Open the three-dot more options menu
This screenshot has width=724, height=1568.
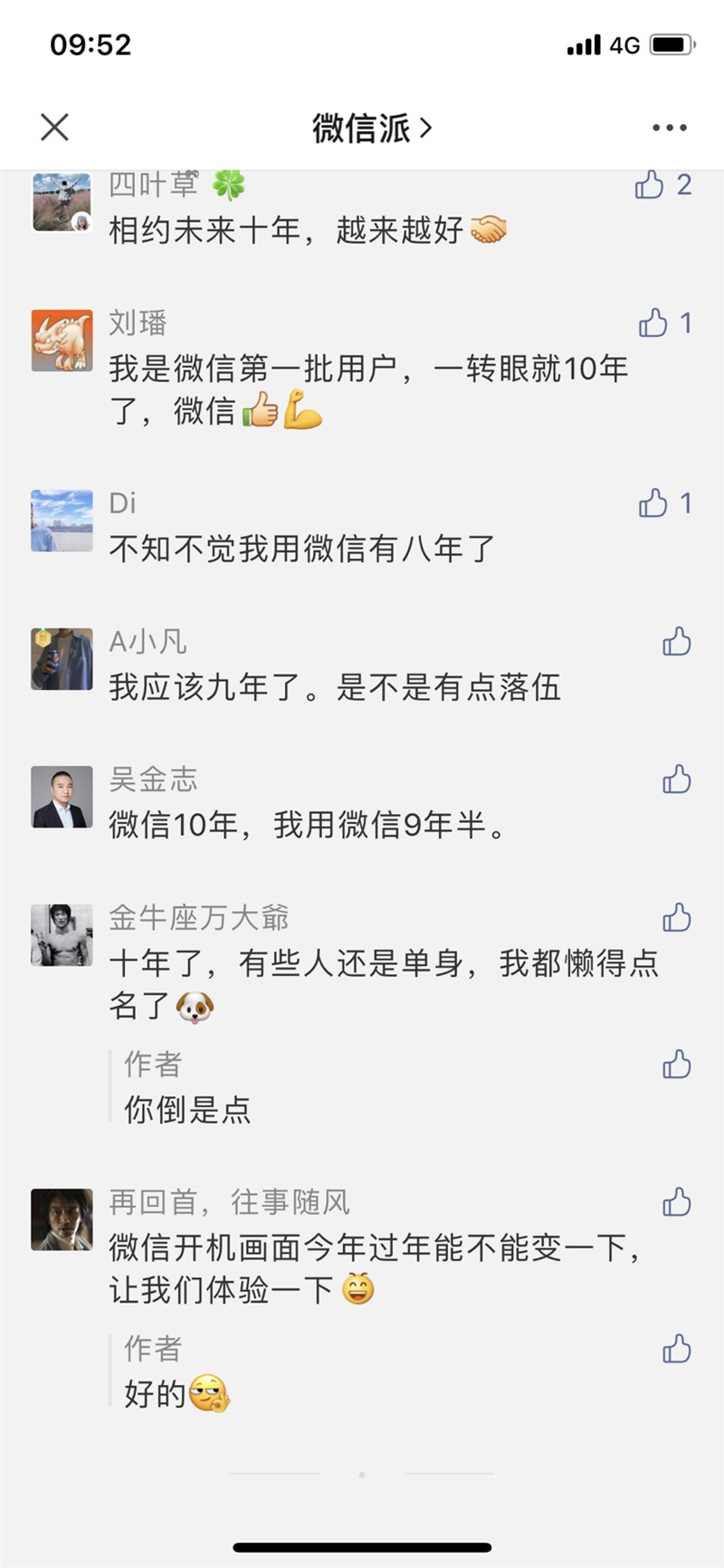(x=669, y=128)
